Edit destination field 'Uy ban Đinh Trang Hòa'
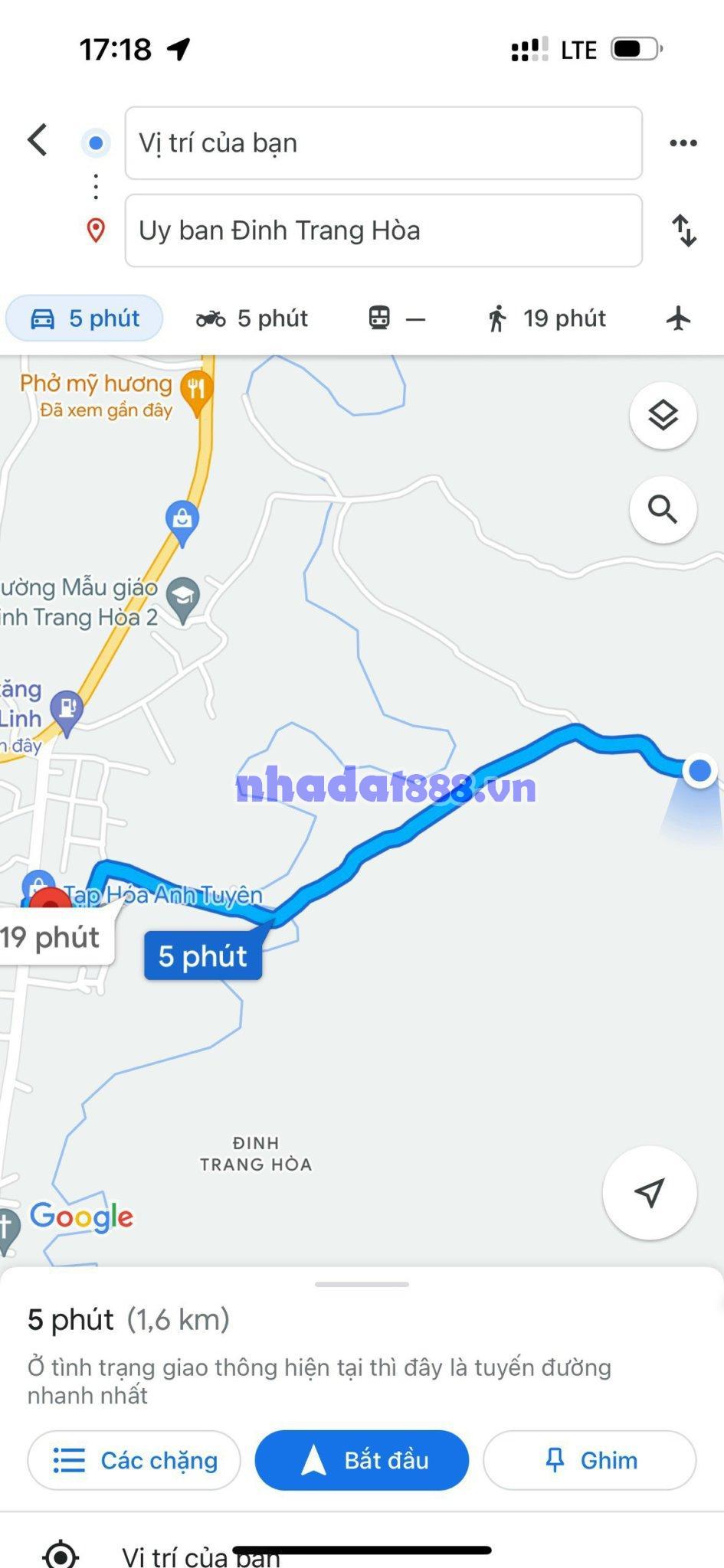Image resolution: width=724 pixels, height=1568 pixels. click(x=383, y=230)
